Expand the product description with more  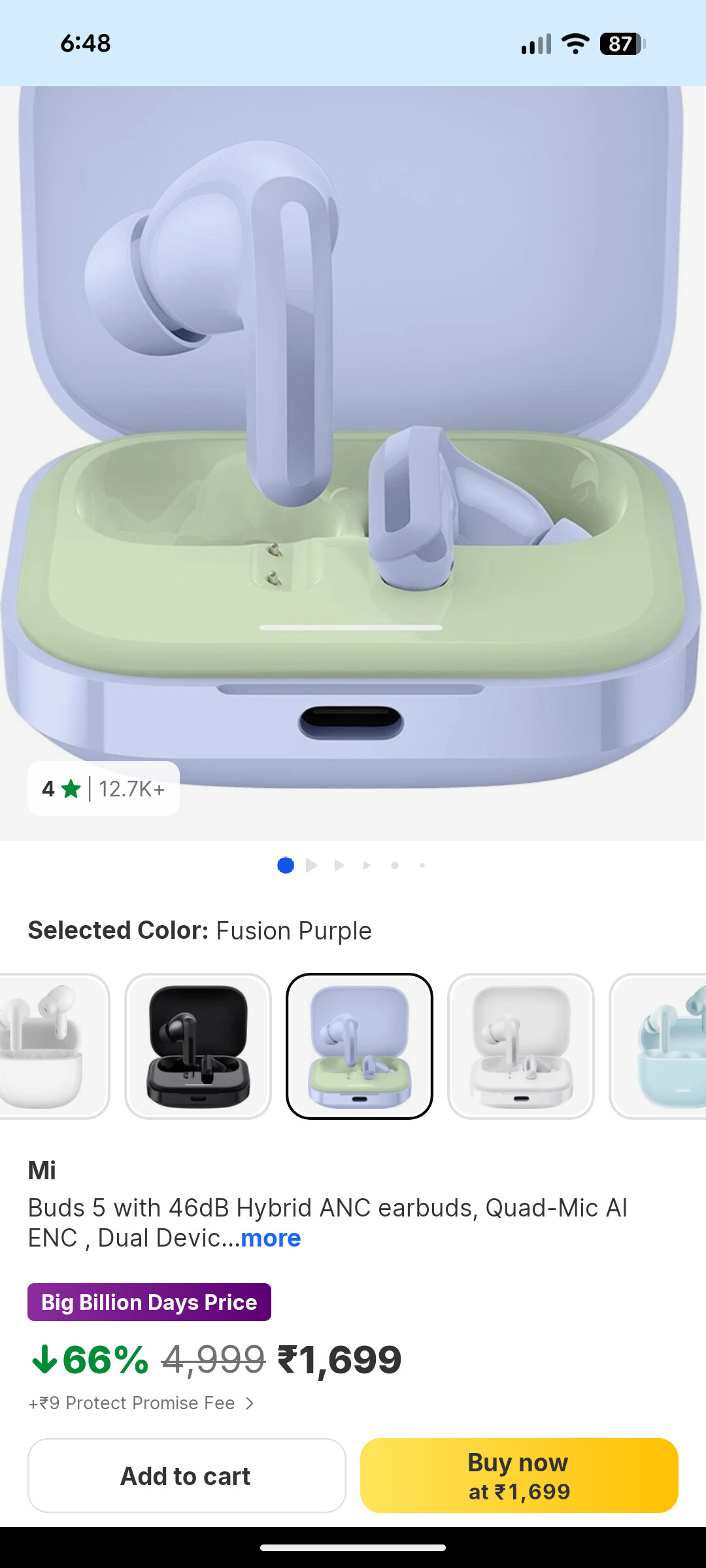(271, 1238)
